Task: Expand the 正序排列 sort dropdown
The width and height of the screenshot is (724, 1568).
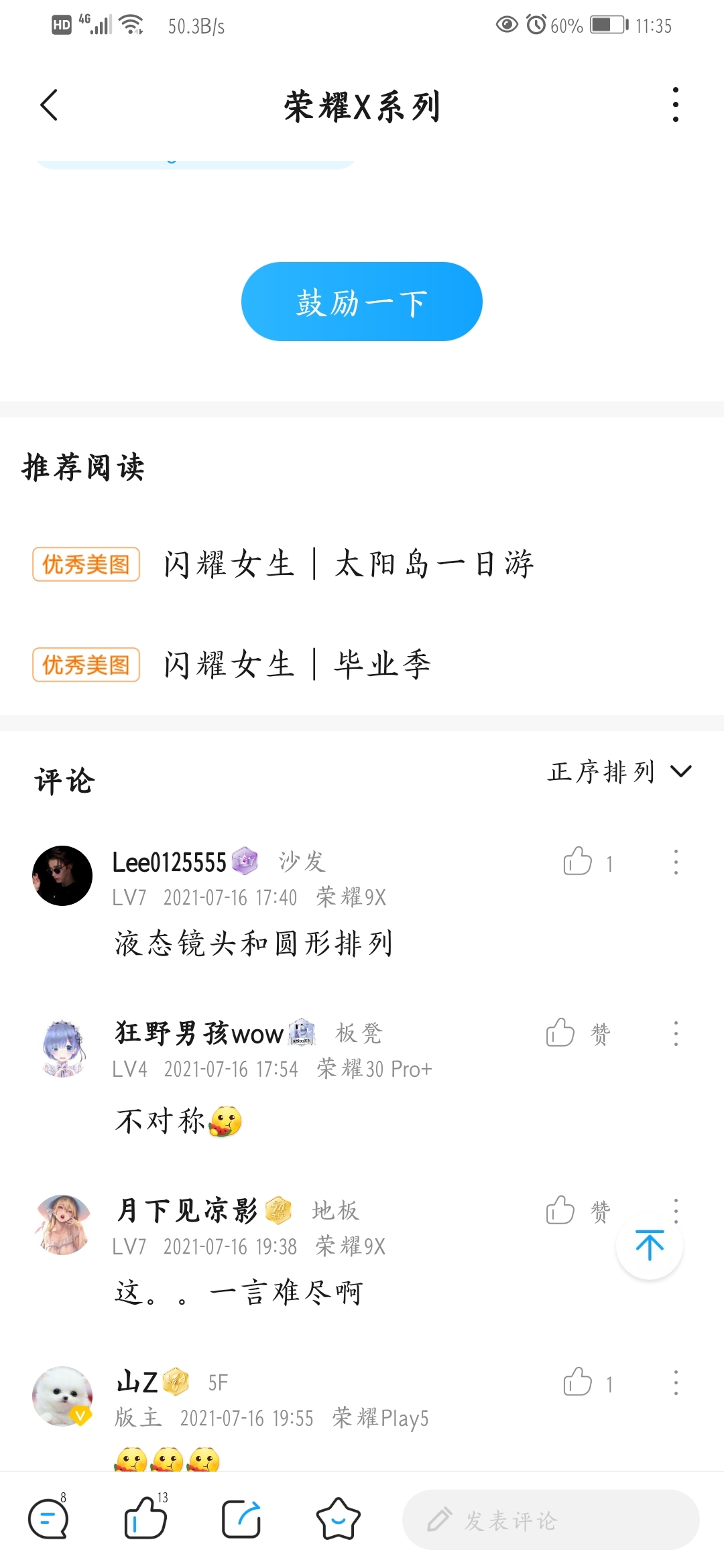Action: pyautogui.click(x=619, y=771)
